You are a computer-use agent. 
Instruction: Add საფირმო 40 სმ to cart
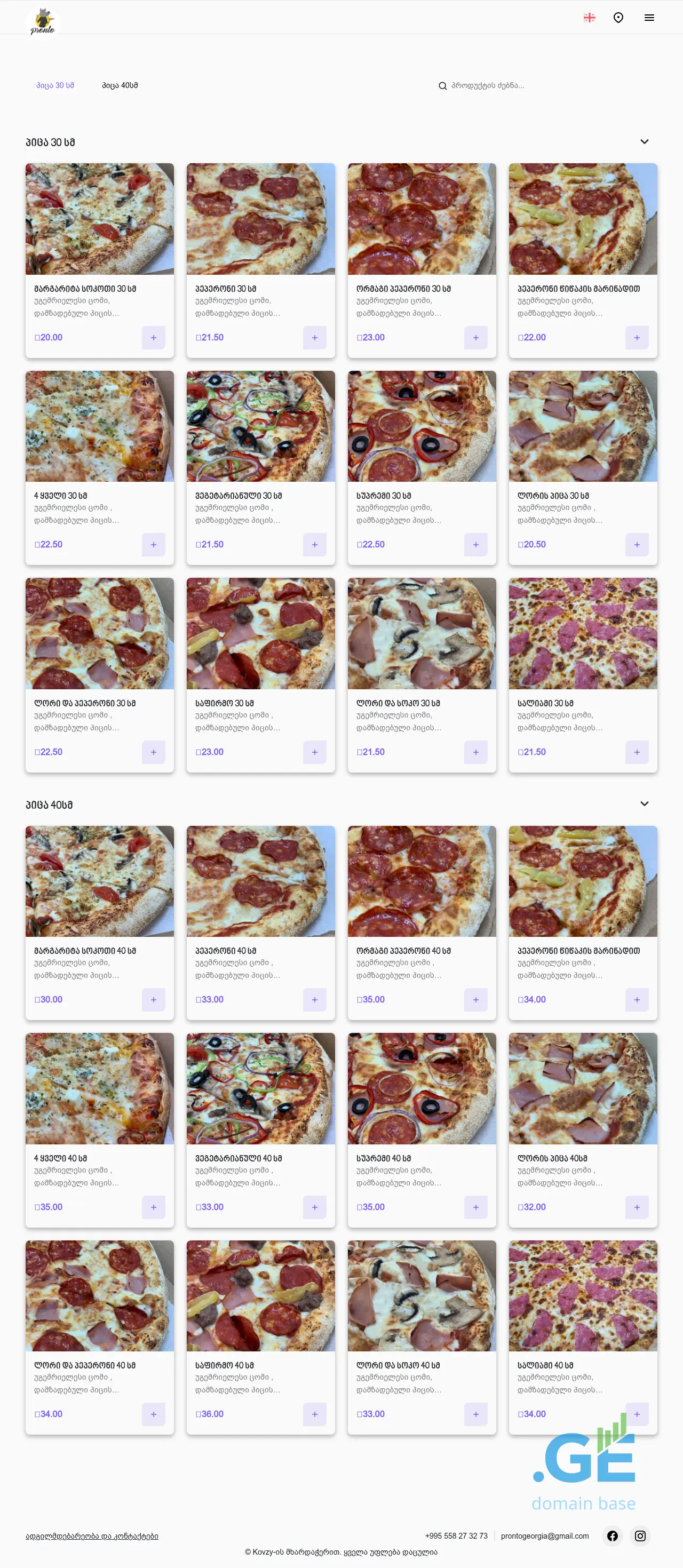[x=314, y=1414]
